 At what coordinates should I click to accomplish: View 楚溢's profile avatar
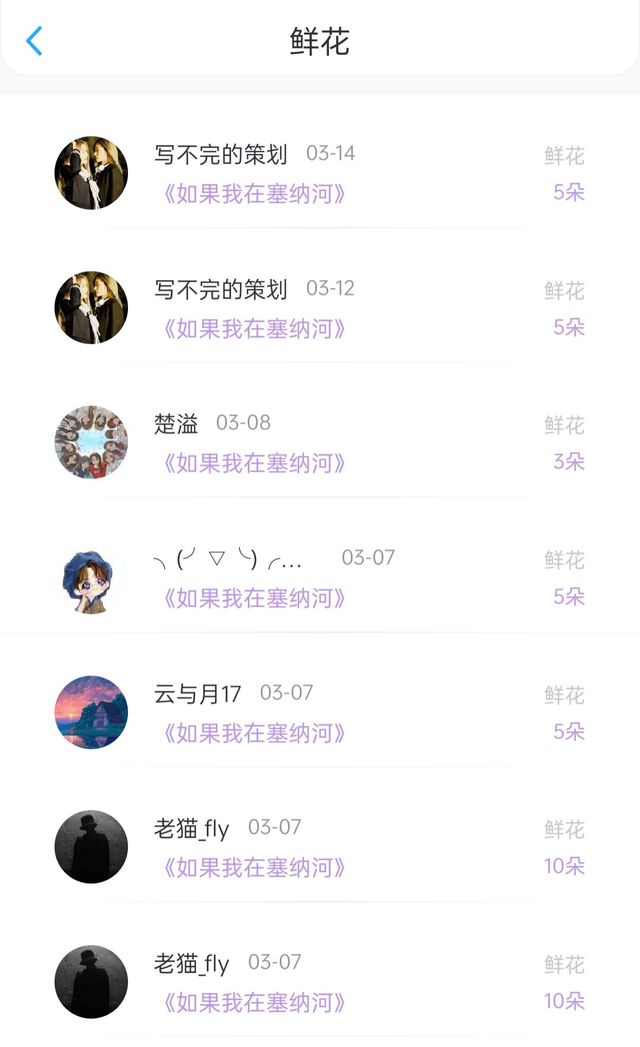91,442
